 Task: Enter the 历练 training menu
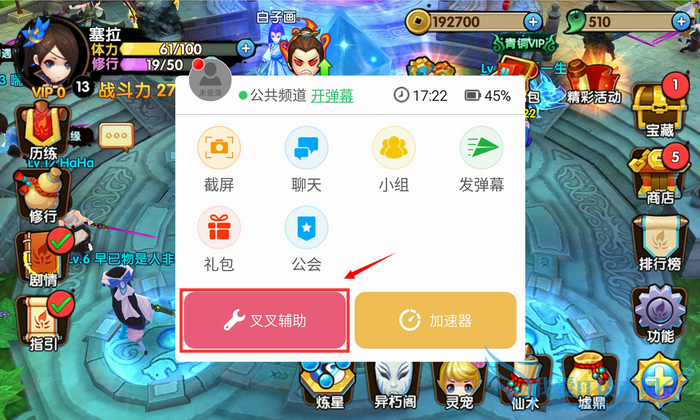[42, 134]
